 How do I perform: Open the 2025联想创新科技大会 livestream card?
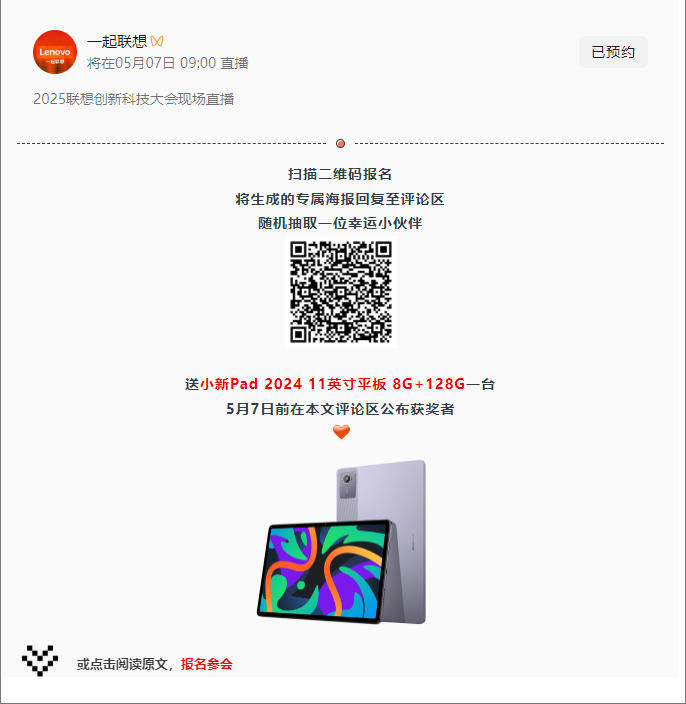[x=134, y=99]
